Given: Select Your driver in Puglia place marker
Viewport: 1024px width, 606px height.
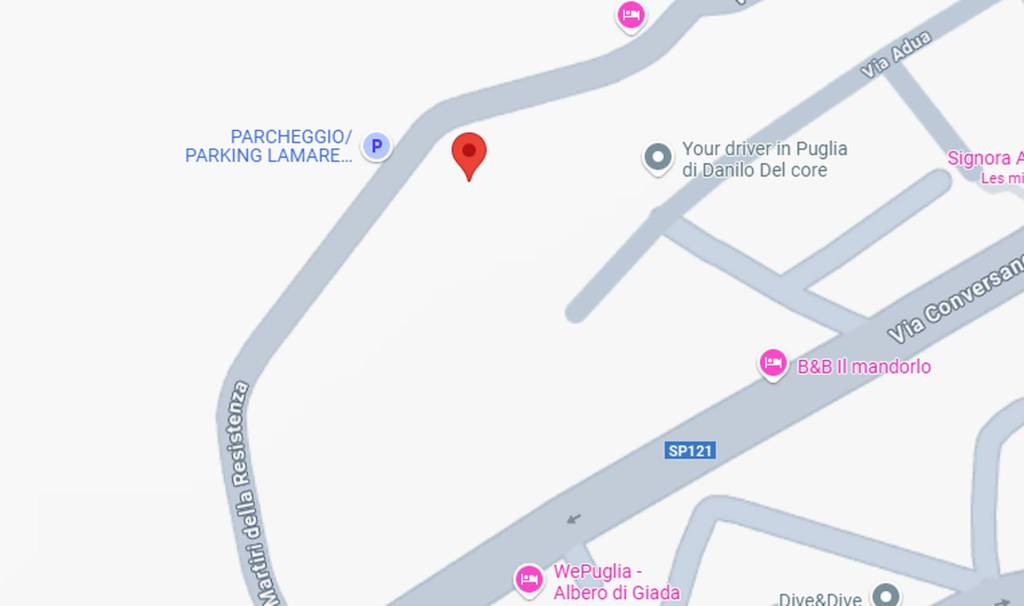Looking at the screenshot, I should click(x=657, y=157).
